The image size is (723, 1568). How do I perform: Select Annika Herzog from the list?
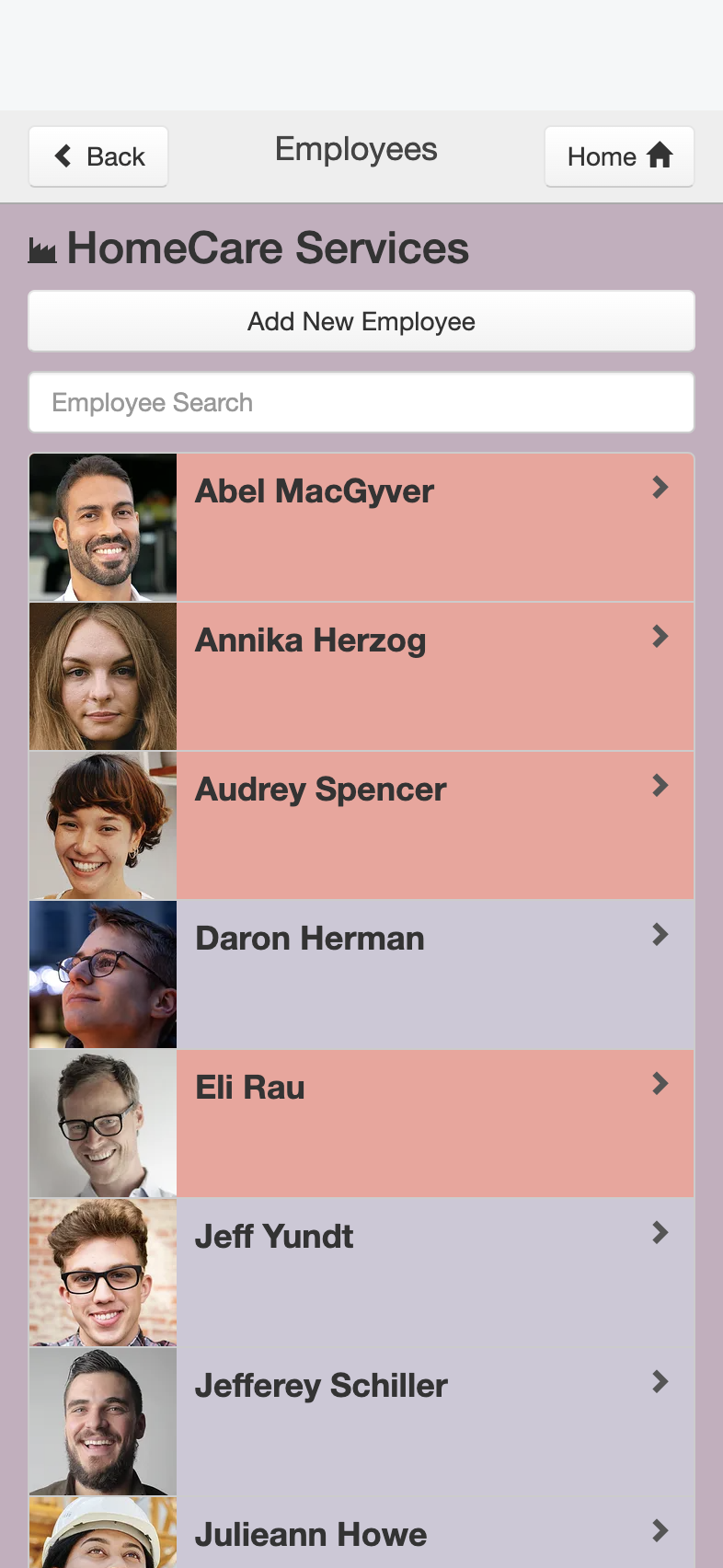tap(361, 676)
